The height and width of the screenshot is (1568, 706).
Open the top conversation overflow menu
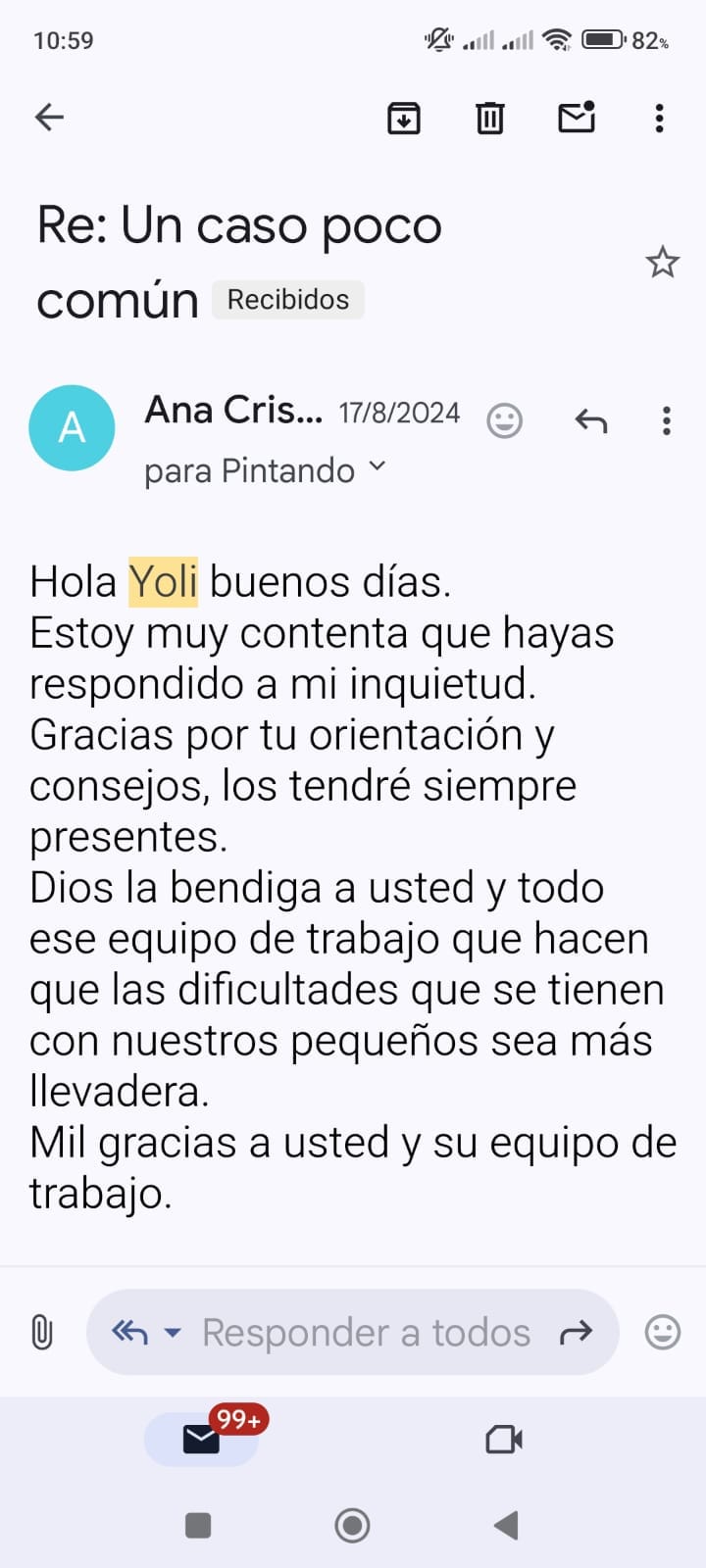(659, 118)
